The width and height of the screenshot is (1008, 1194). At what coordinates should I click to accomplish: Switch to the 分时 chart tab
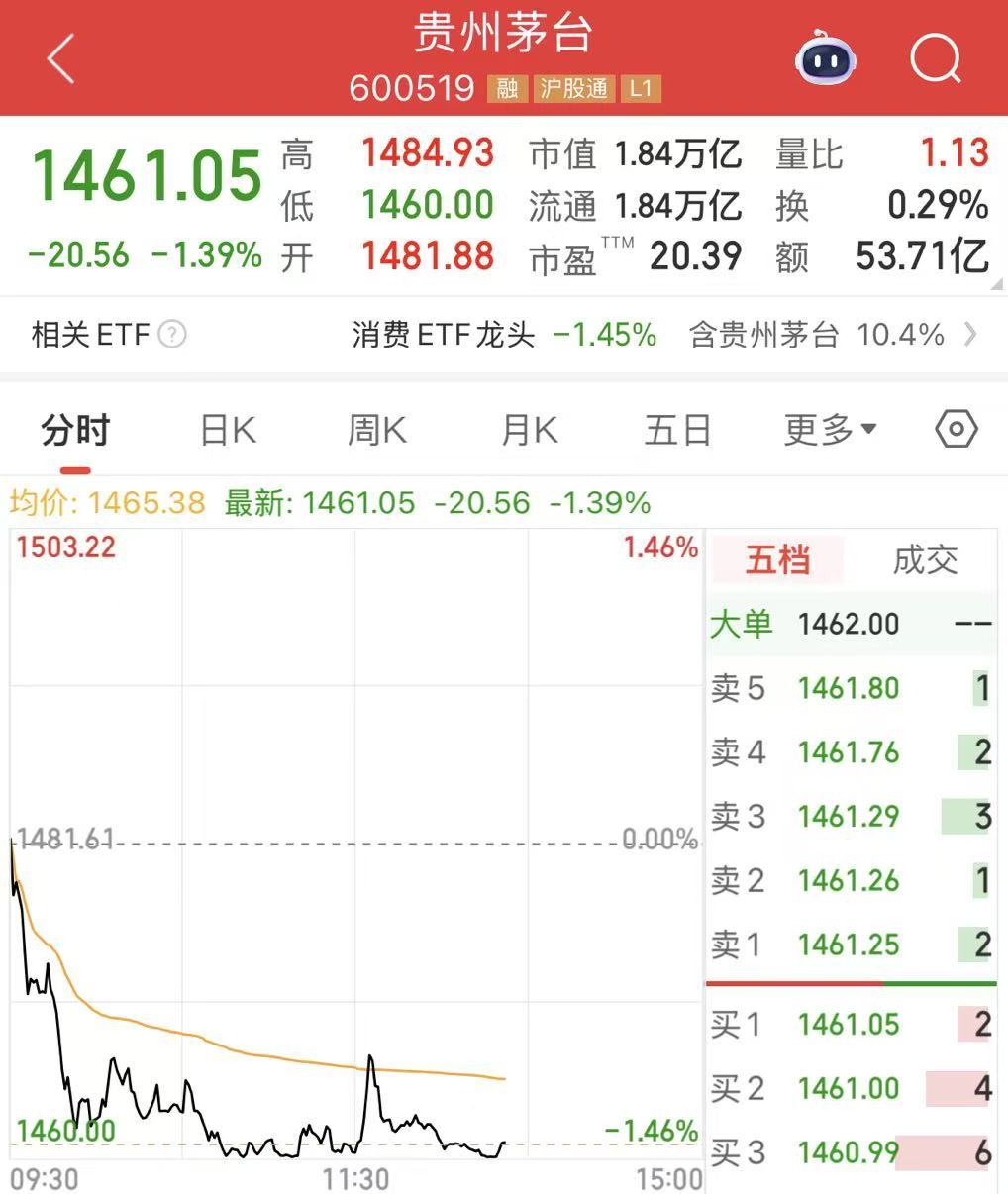[75, 431]
